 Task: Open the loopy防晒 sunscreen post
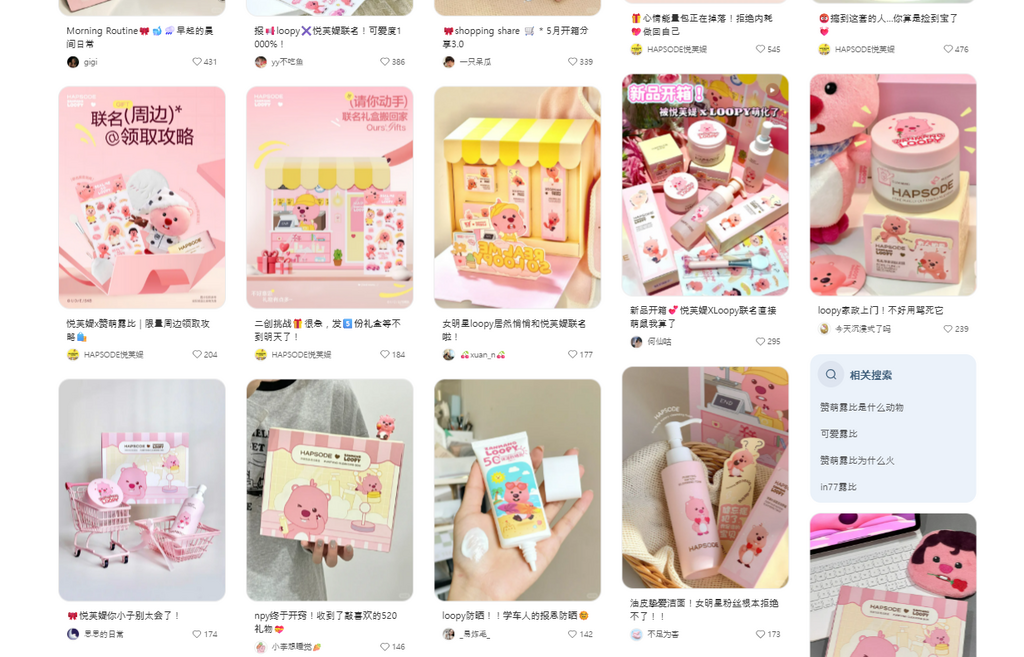click(x=517, y=490)
